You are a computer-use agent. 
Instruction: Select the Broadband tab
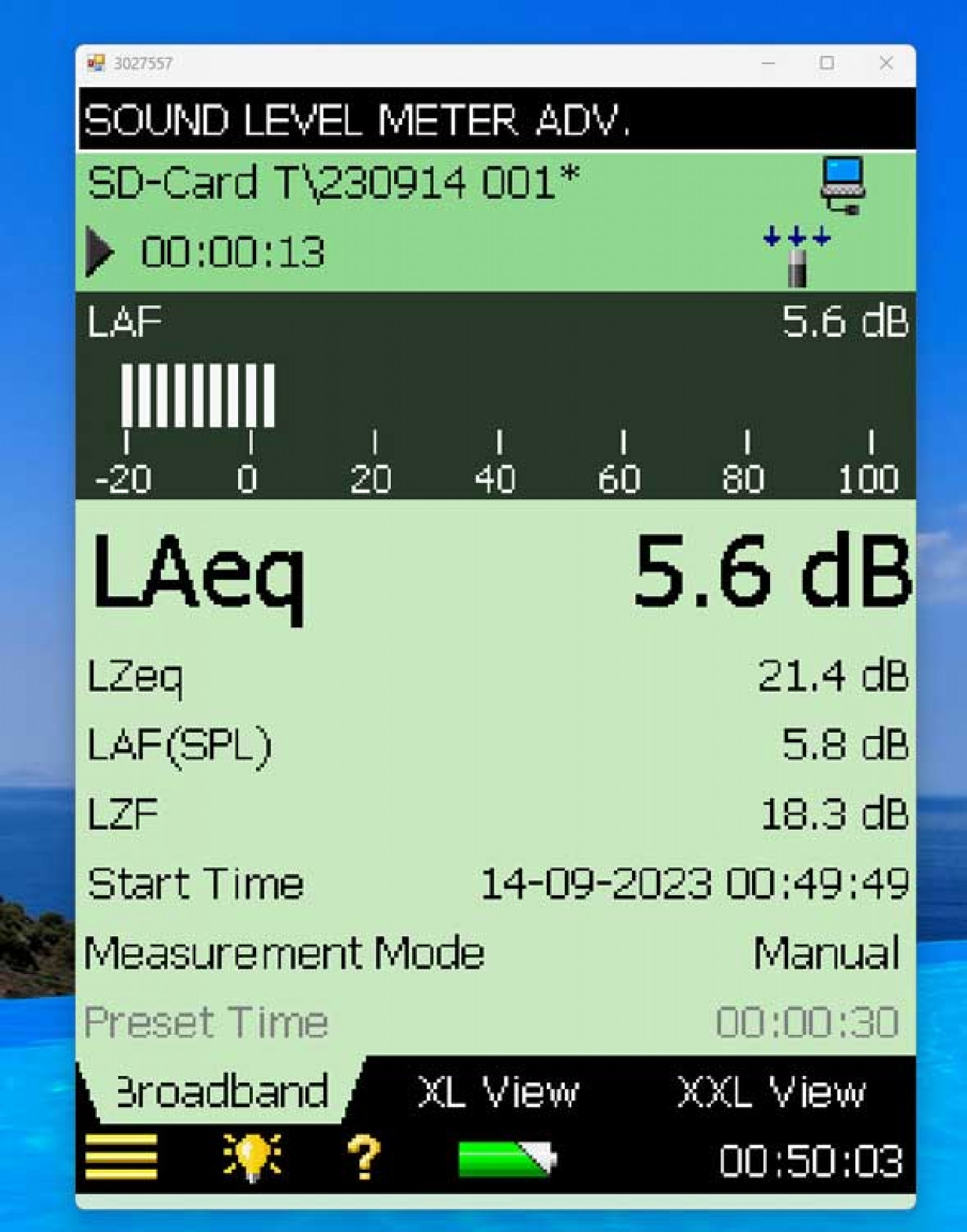pyautogui.click(x=221, y=1091)
